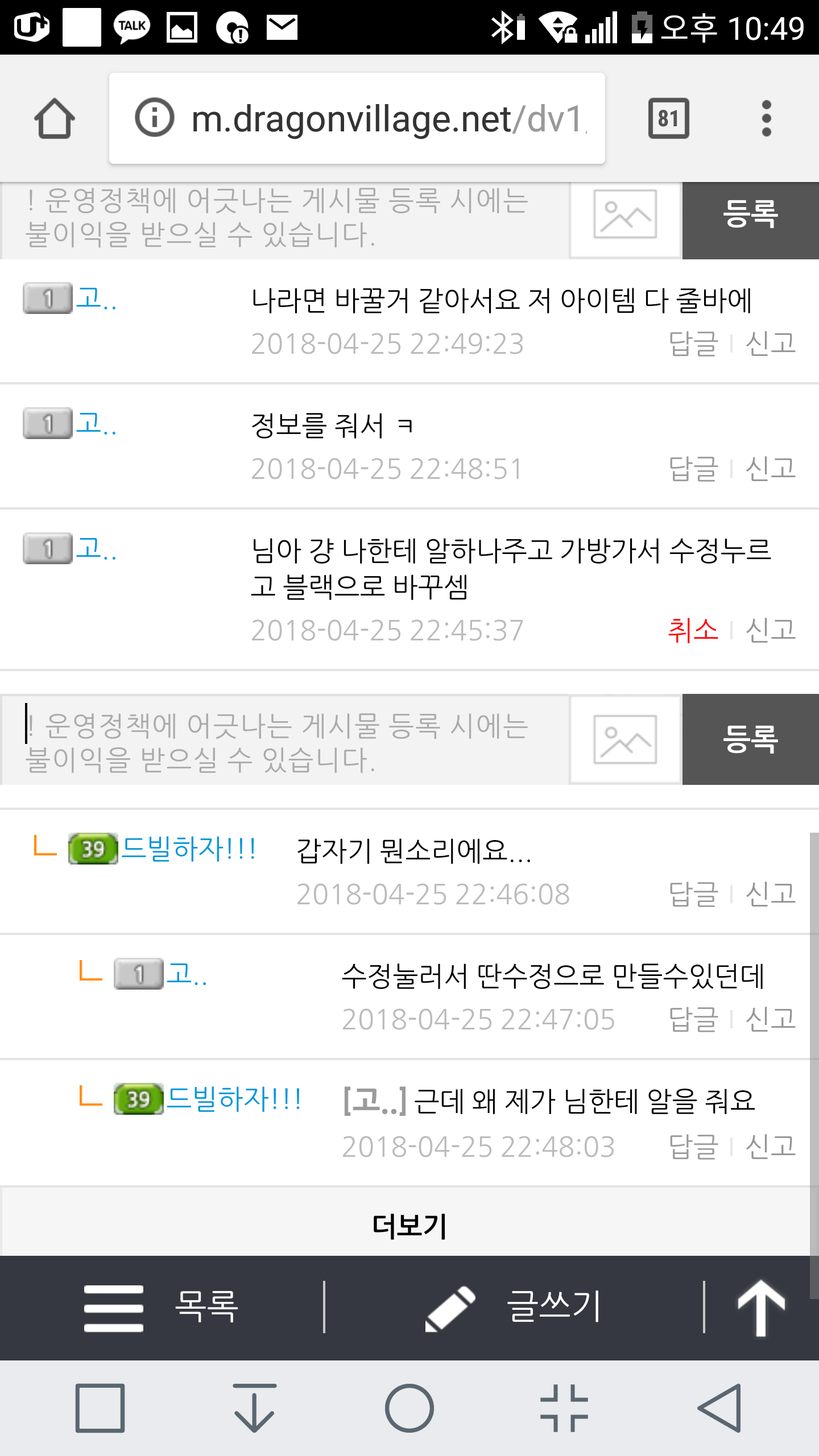Image resolution: width=819 pixels, height=1456 pixels.
Task: Jump to top with the up arrow
Action: (760, 1307)
